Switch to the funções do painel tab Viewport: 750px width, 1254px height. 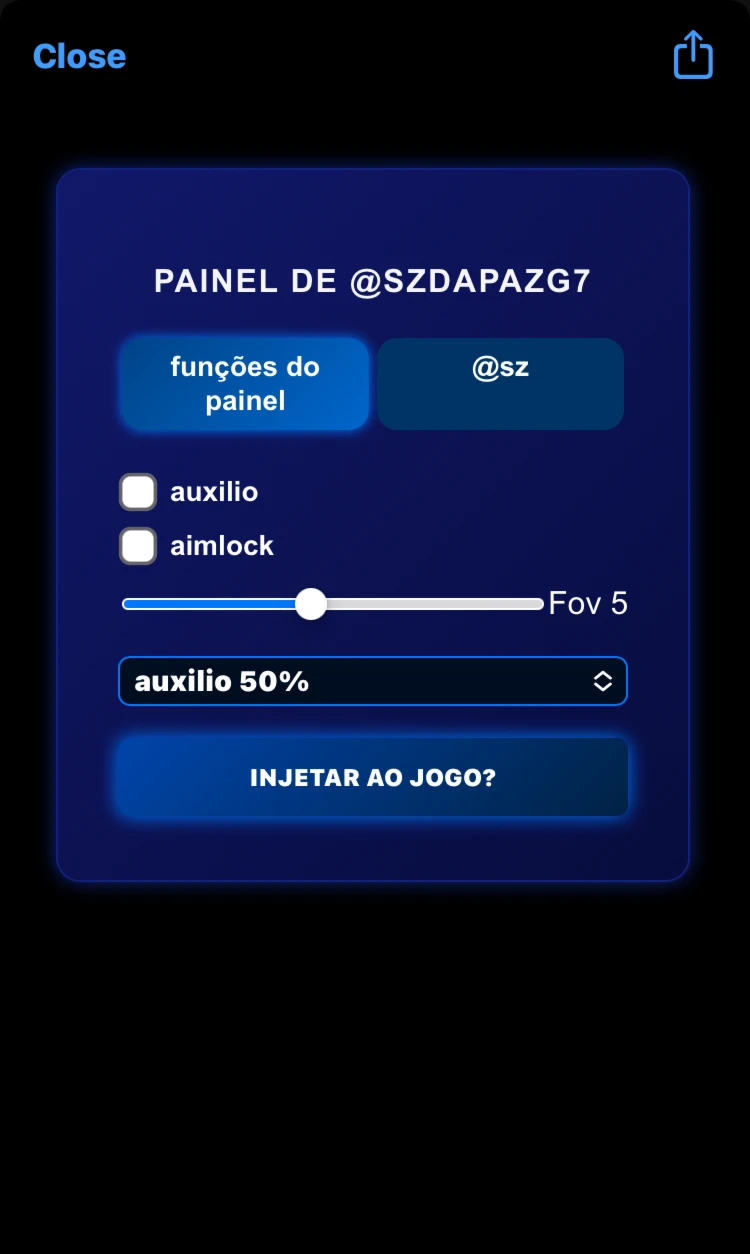[x=245, y=384]
